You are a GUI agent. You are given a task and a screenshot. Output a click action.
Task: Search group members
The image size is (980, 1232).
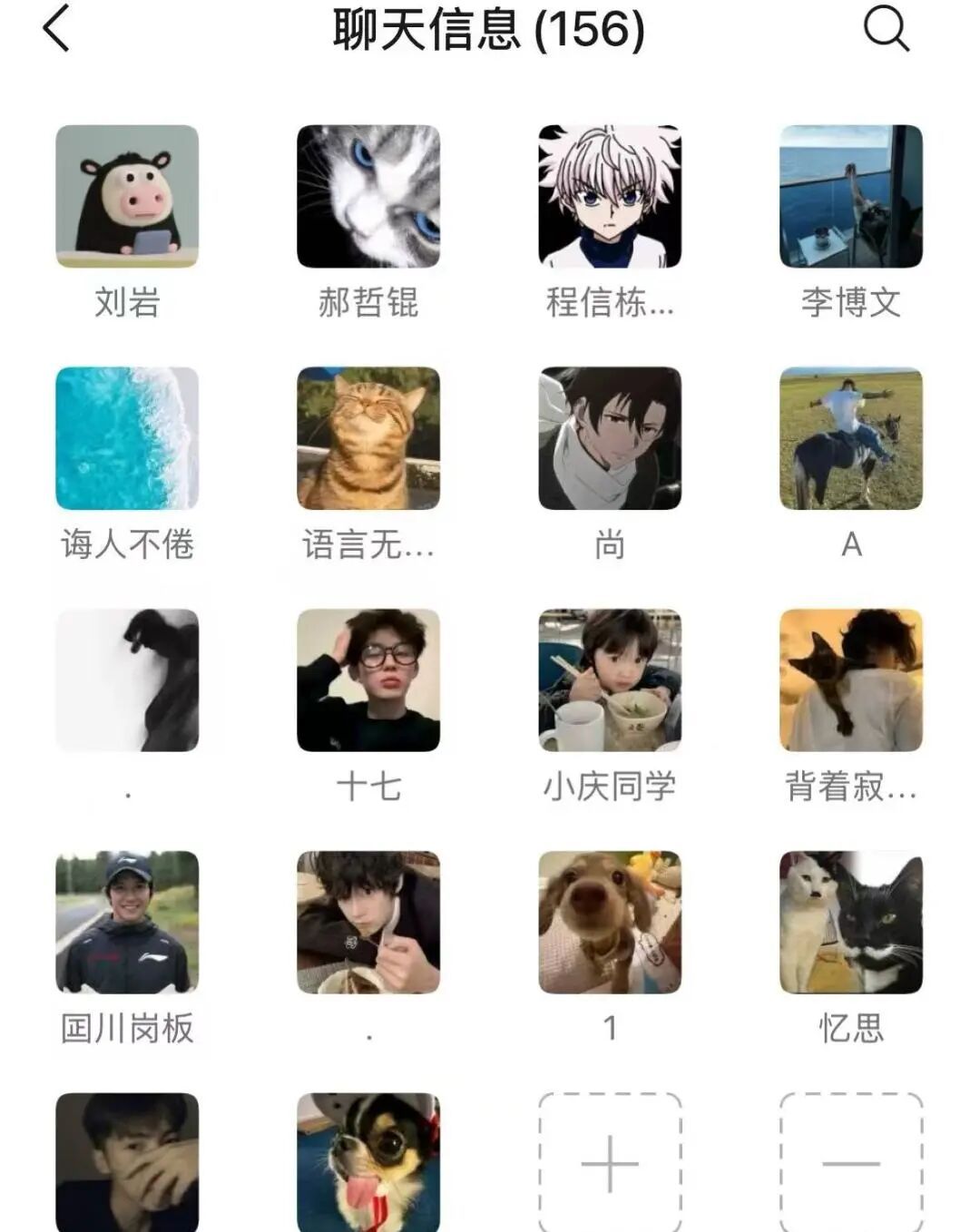point(886,29)
